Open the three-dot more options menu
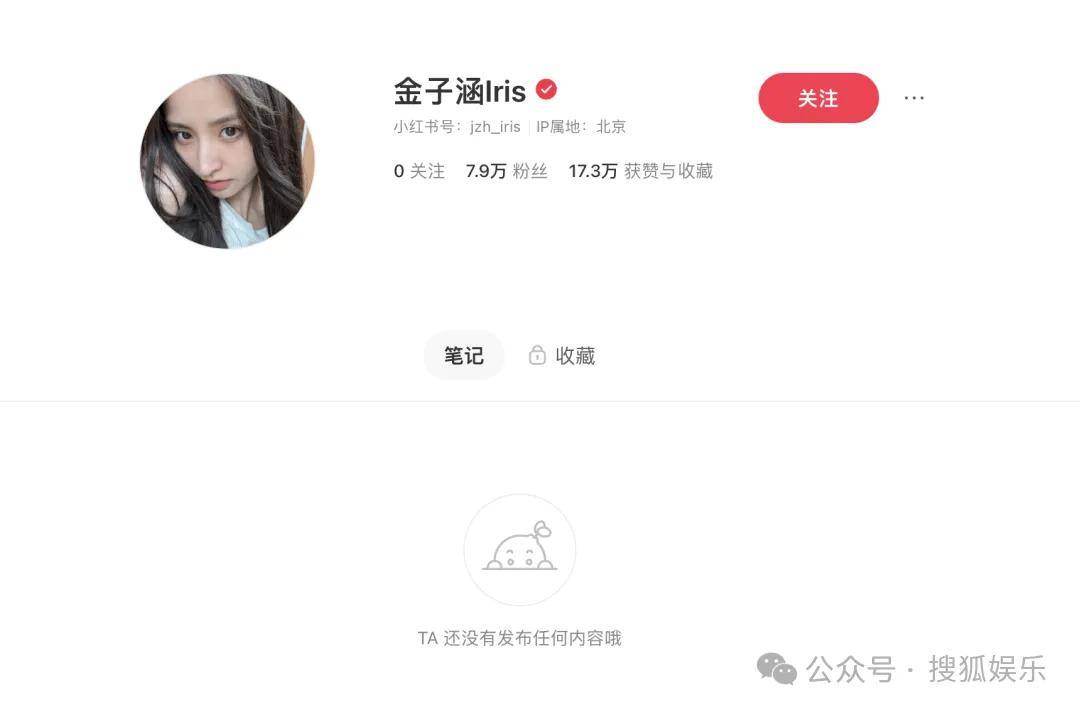This screenshot has height=712, width=1080. [x=914, y=98]
